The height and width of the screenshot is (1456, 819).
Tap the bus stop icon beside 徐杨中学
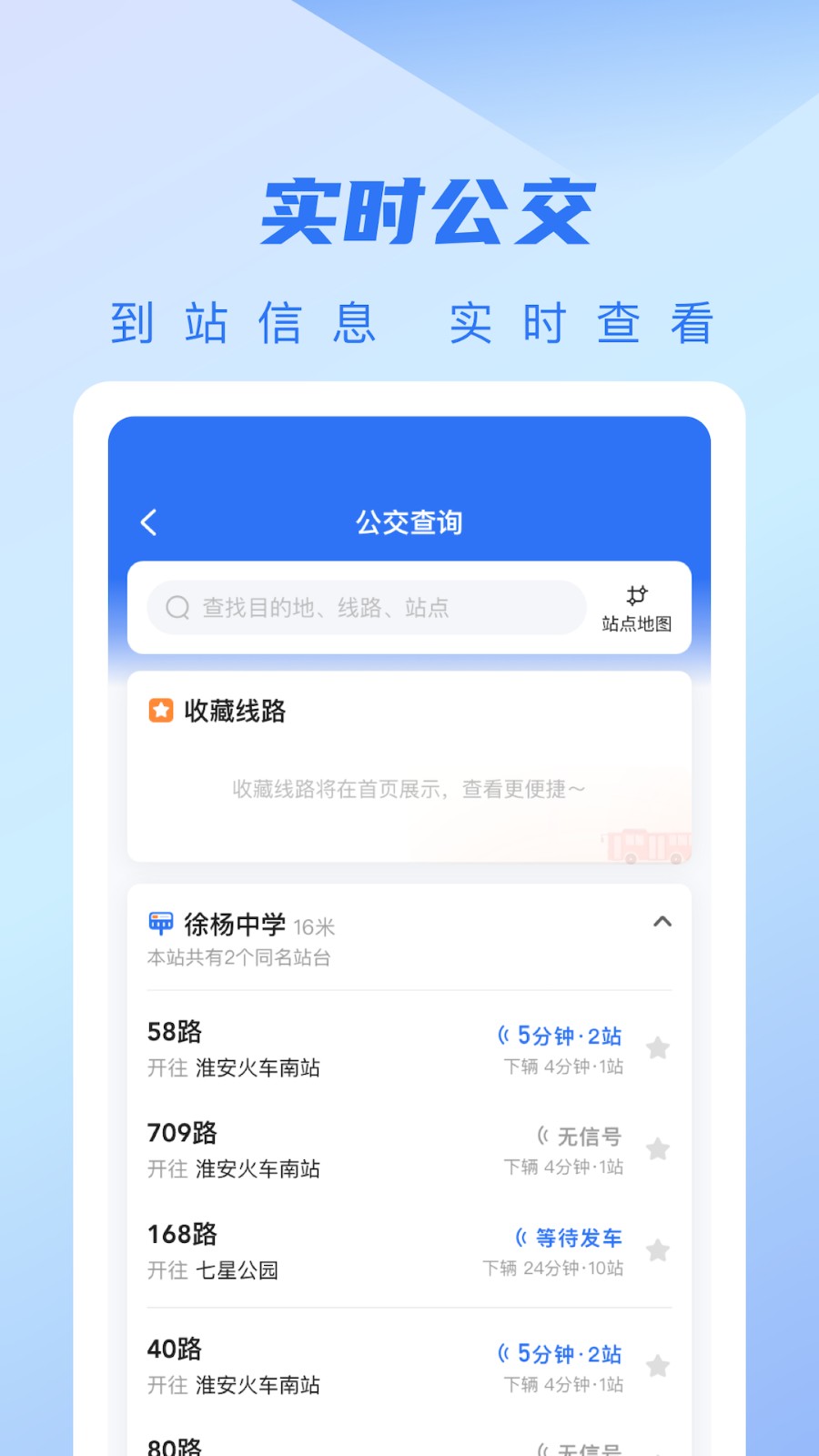[162, 922]
